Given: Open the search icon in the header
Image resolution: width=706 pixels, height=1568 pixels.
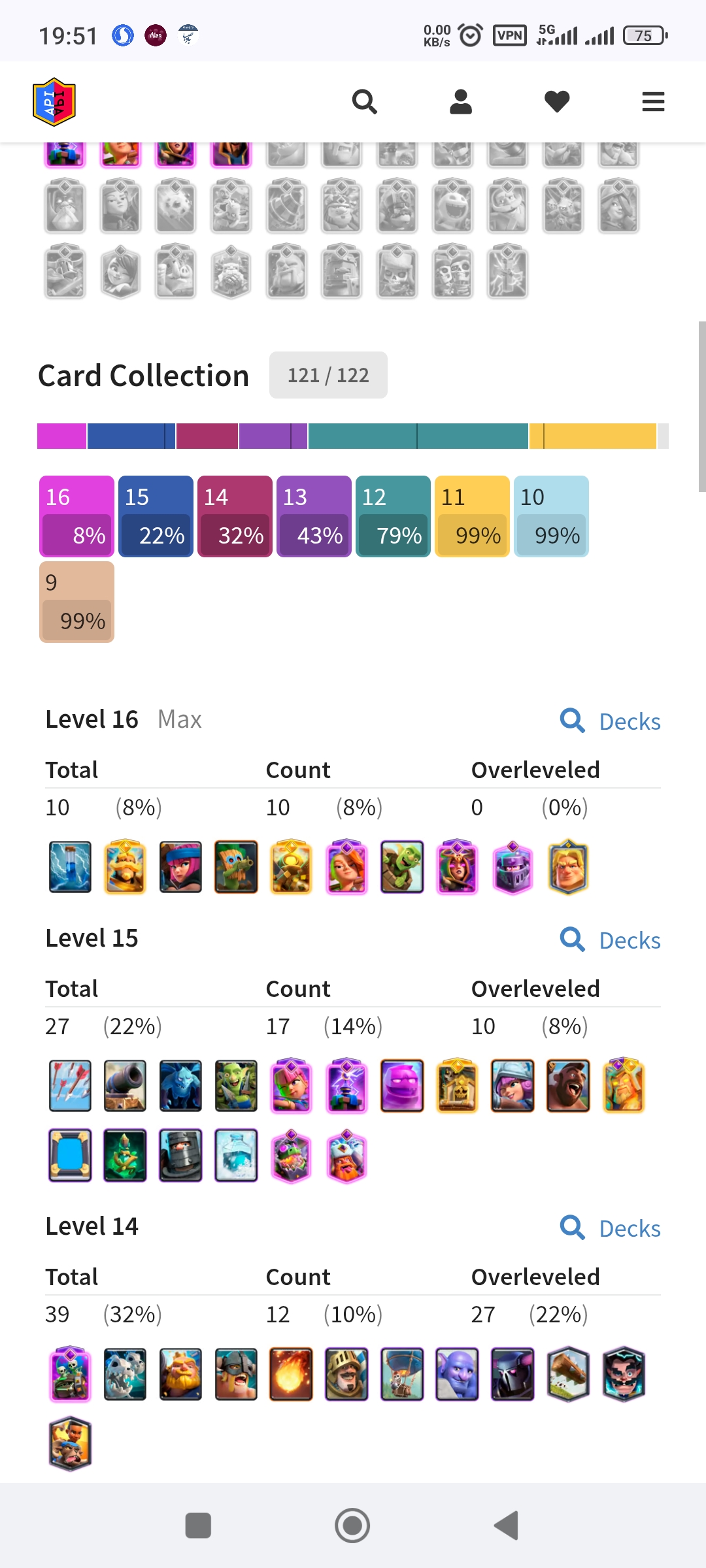Looking at the screenshot, I should click(364, 102).
